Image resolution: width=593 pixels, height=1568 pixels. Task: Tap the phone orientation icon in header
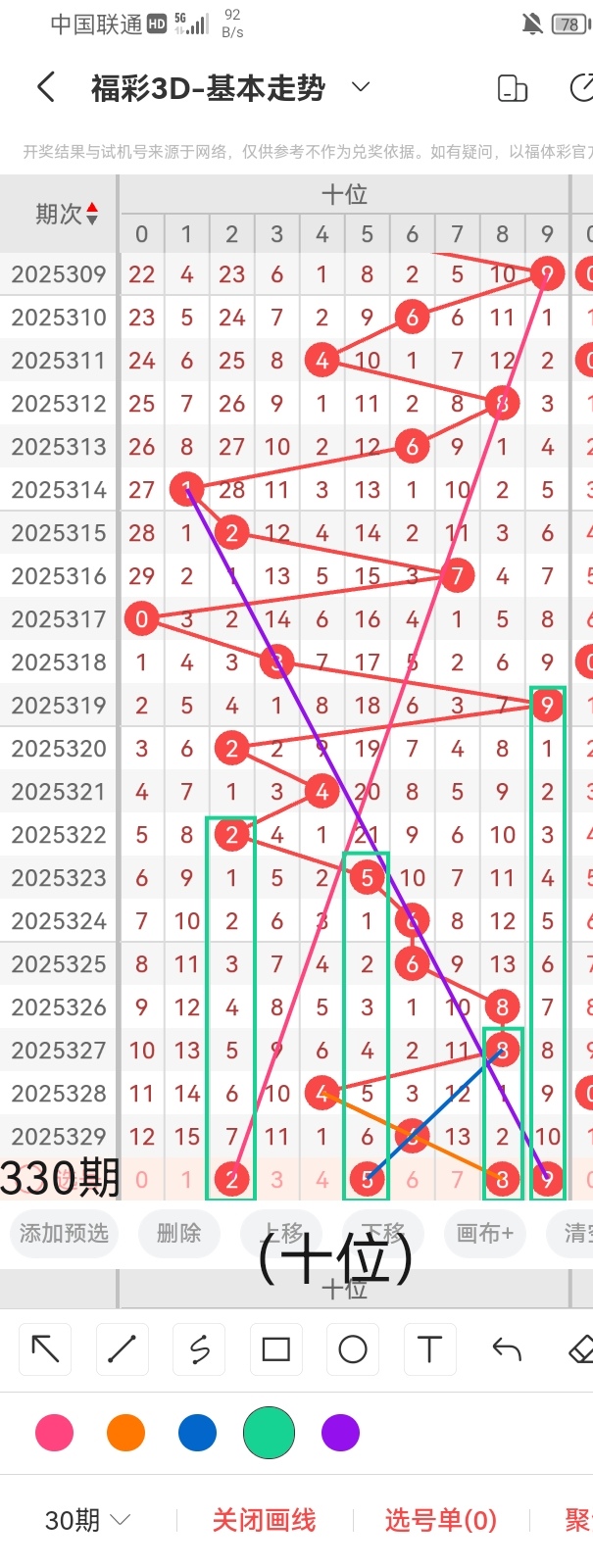pos(513,88)
